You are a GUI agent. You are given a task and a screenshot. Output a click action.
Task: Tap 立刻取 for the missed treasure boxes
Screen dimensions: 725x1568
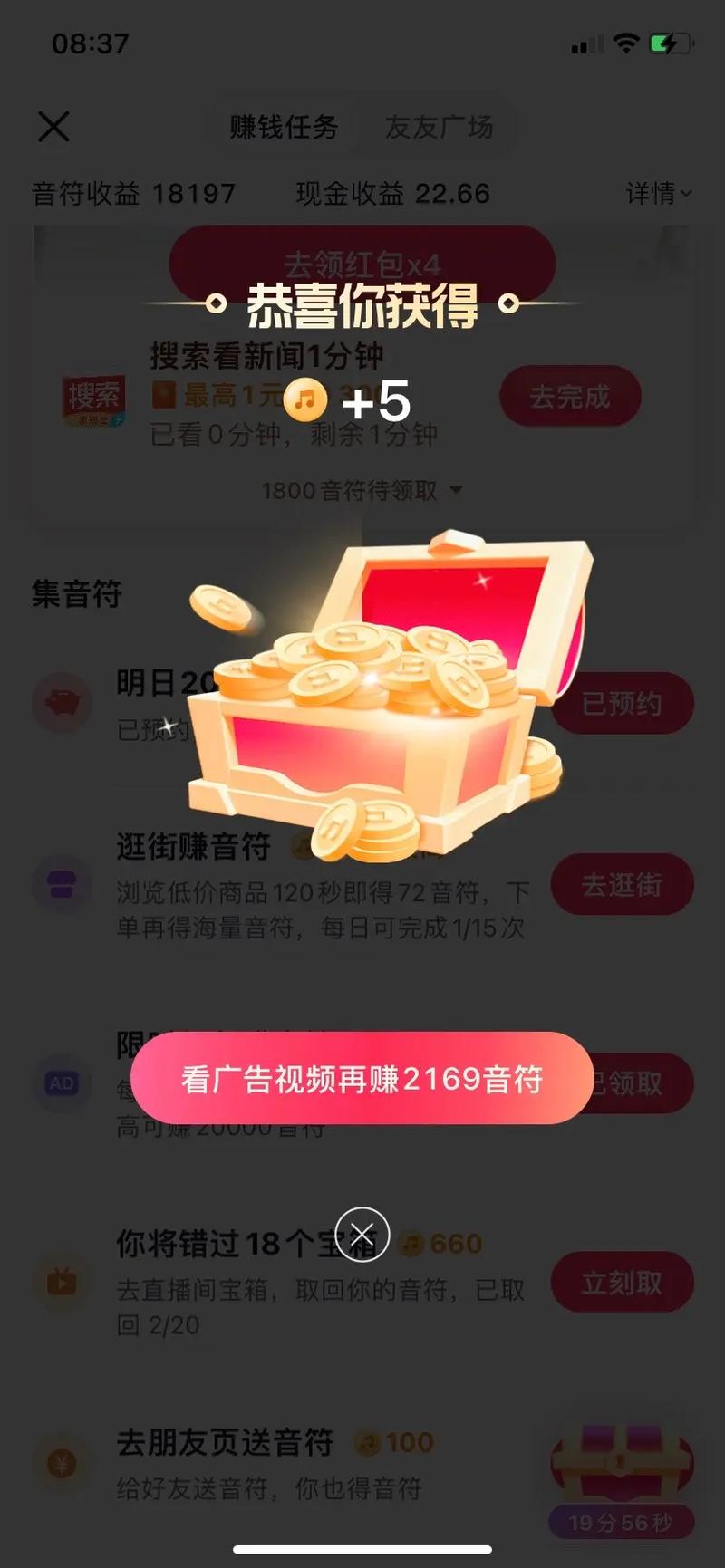click(x=623, y=1283)
